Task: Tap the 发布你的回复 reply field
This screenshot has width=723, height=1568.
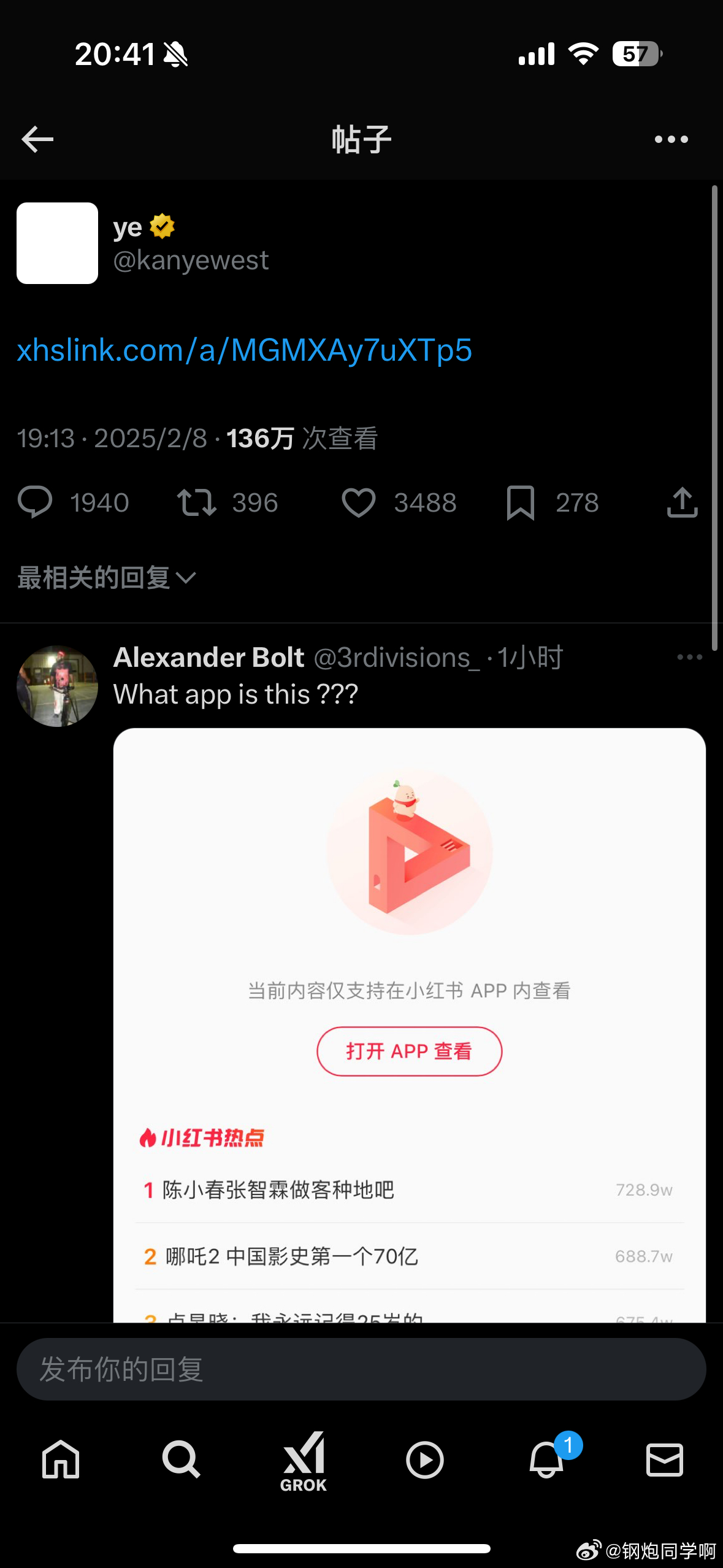Action: pyautogui.click(x=361, y=1369)
